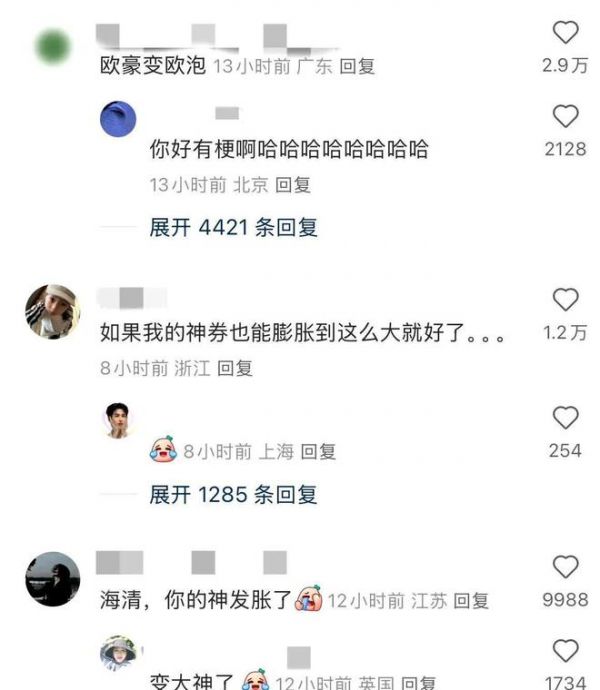Expand the 4421 replies
Image resolution: width=600 pixels, height=690 pixels.
coord(233,227)
